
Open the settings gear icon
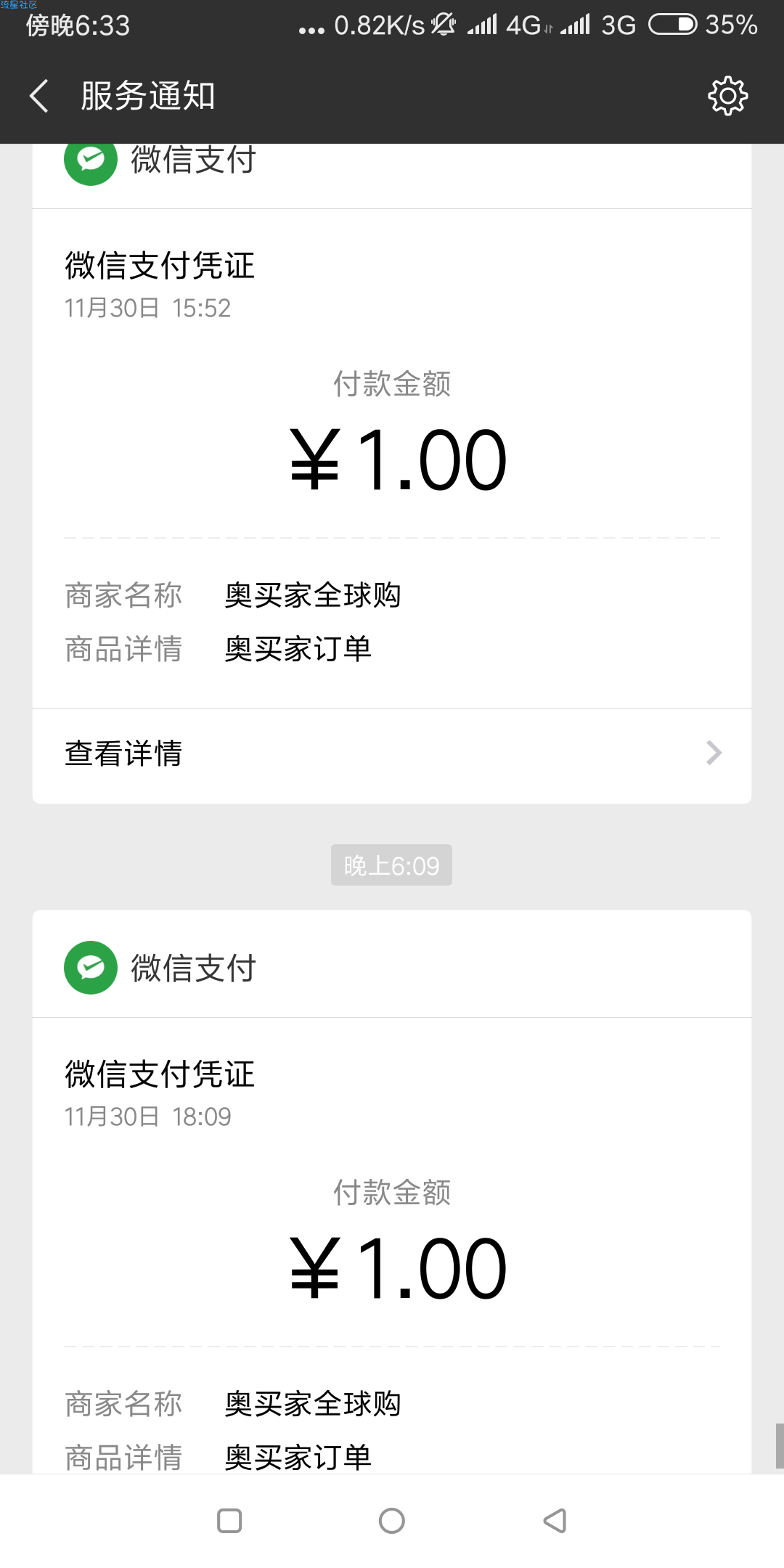pos(727,96)
